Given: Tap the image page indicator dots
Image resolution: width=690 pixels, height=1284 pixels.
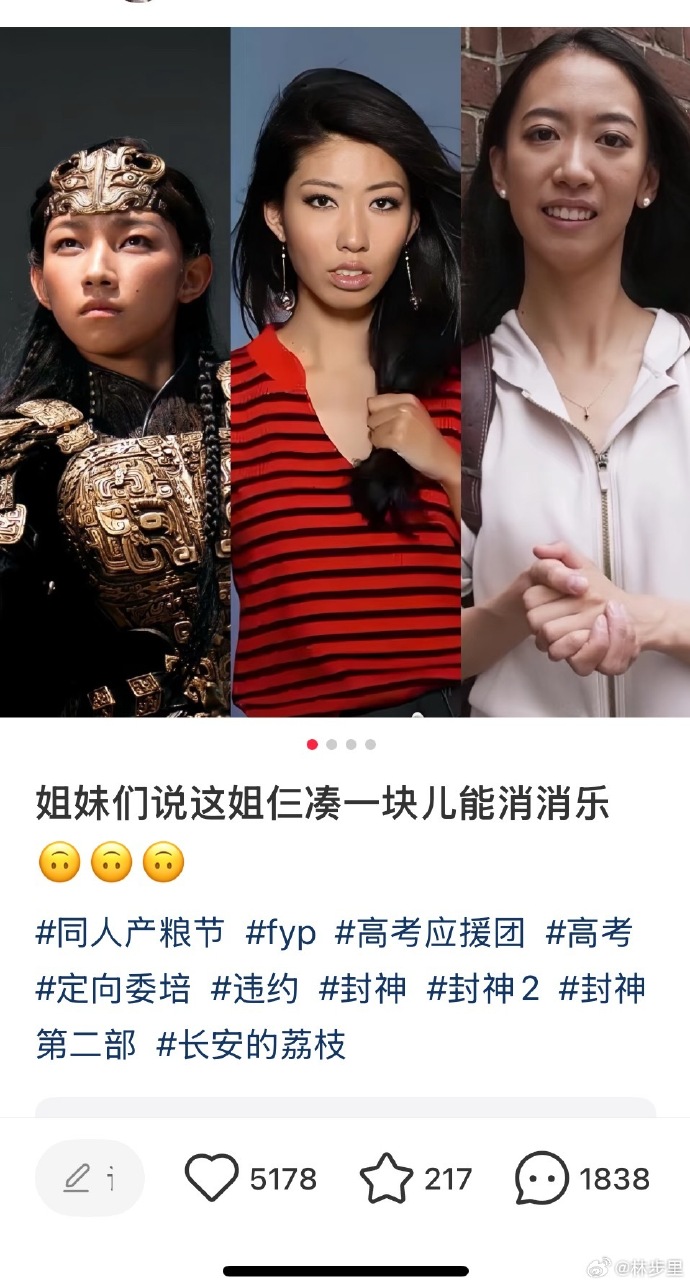Looking at the screenshot, I should pos(341,744).
